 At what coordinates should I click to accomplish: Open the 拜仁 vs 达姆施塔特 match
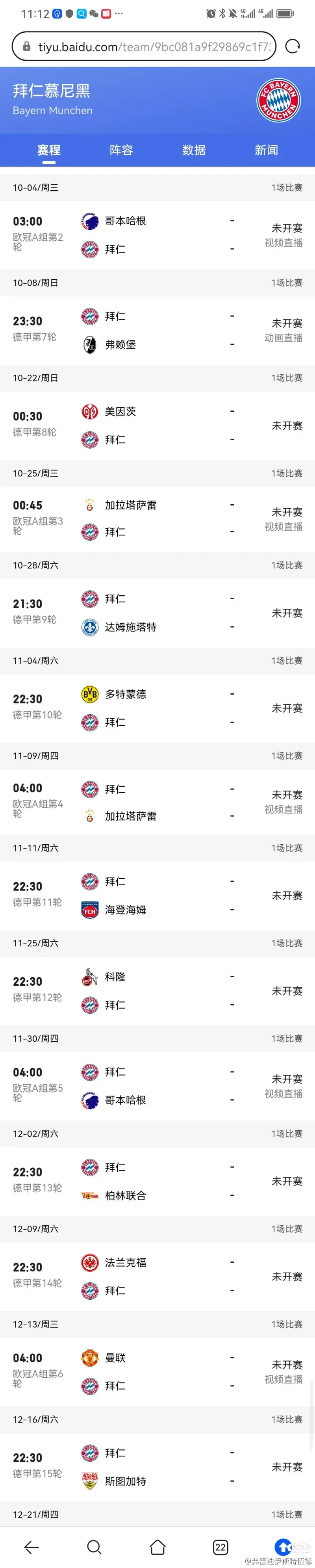point(157,613)
